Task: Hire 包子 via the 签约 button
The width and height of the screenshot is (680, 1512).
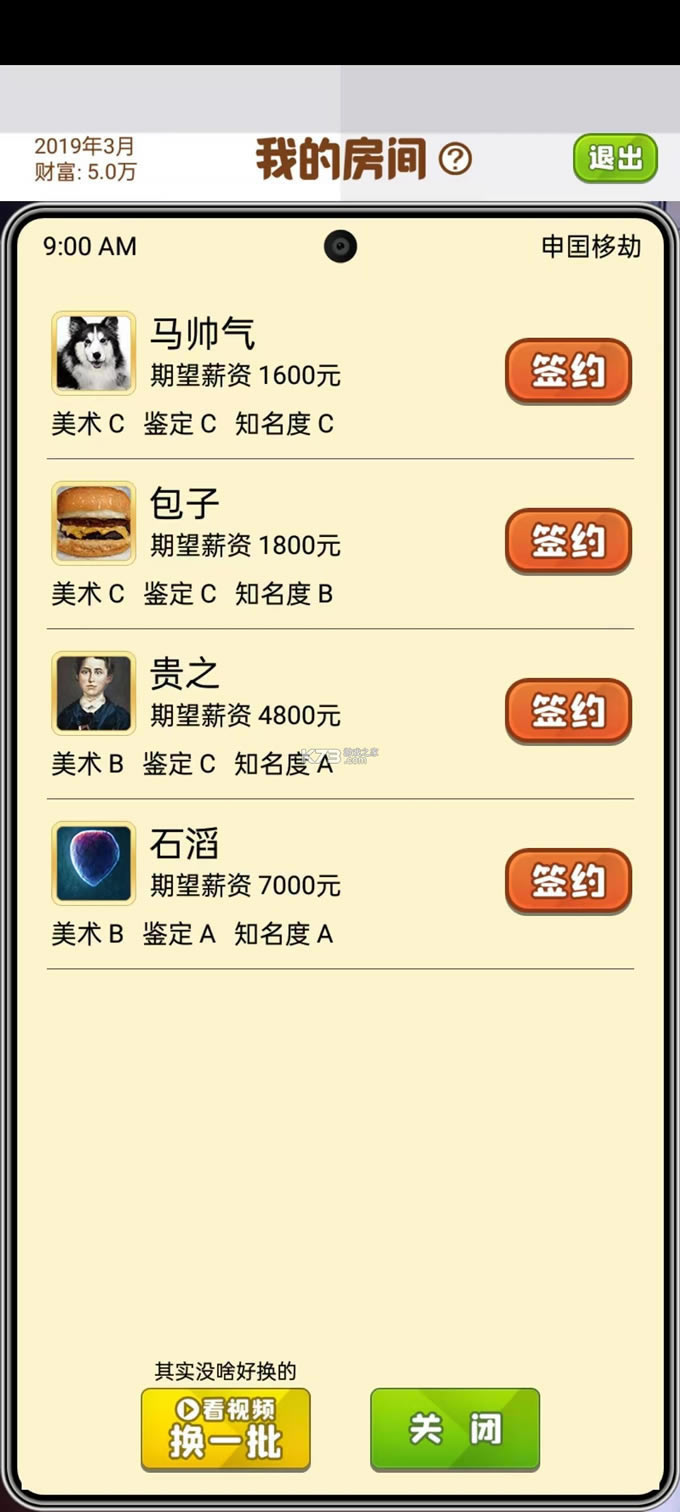Action: (x=568, y=541)
